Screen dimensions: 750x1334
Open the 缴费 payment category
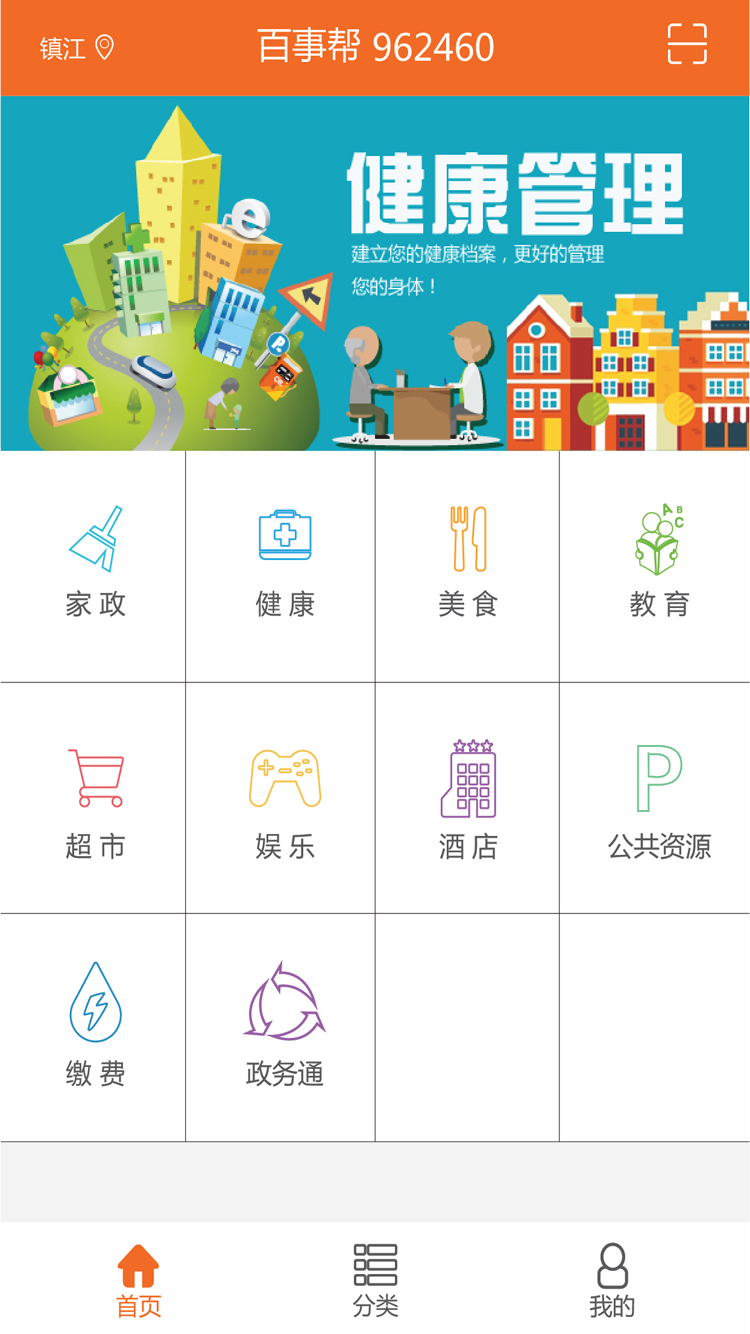coord(95,1026)
